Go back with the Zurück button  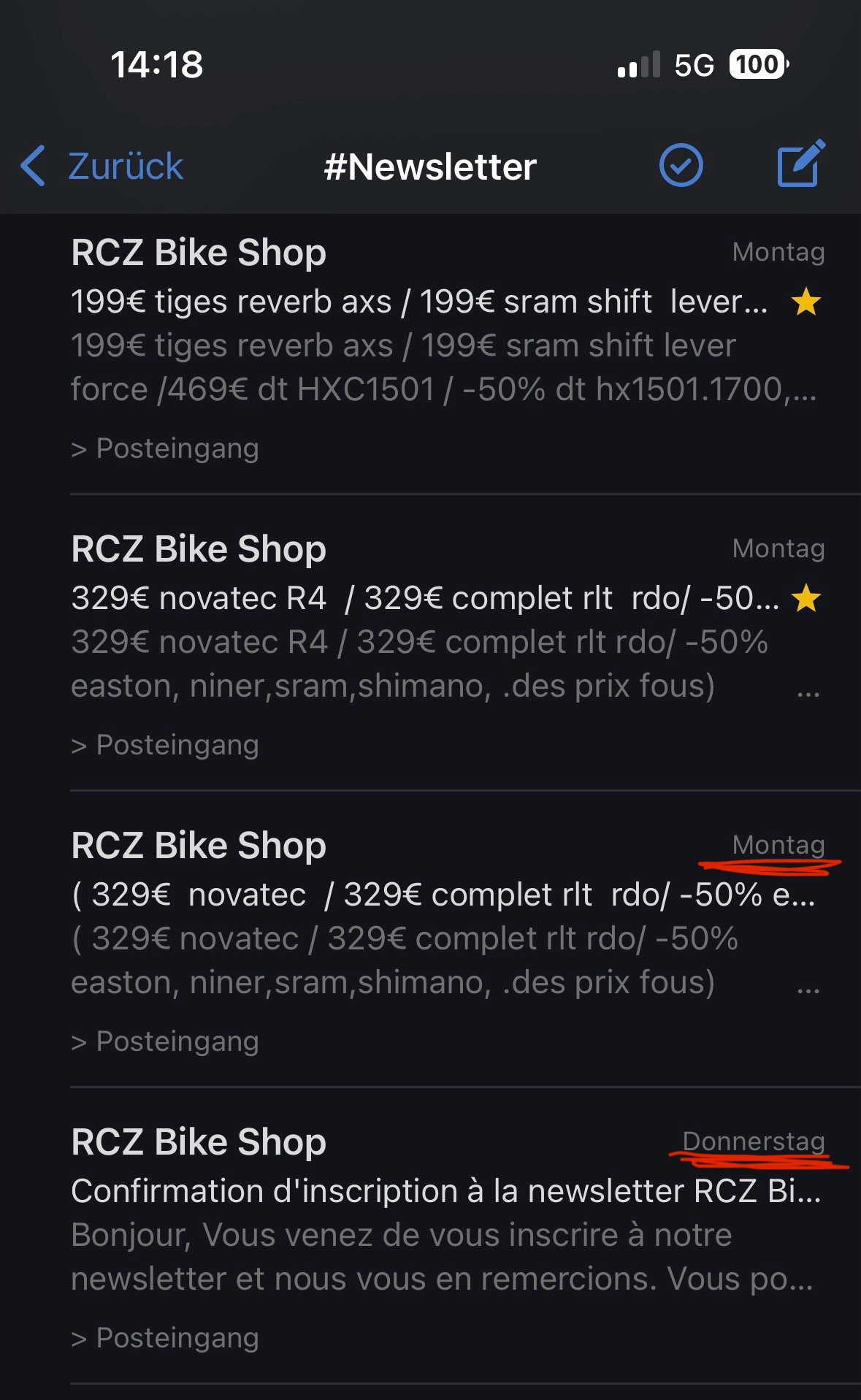(x=102, y=167)
